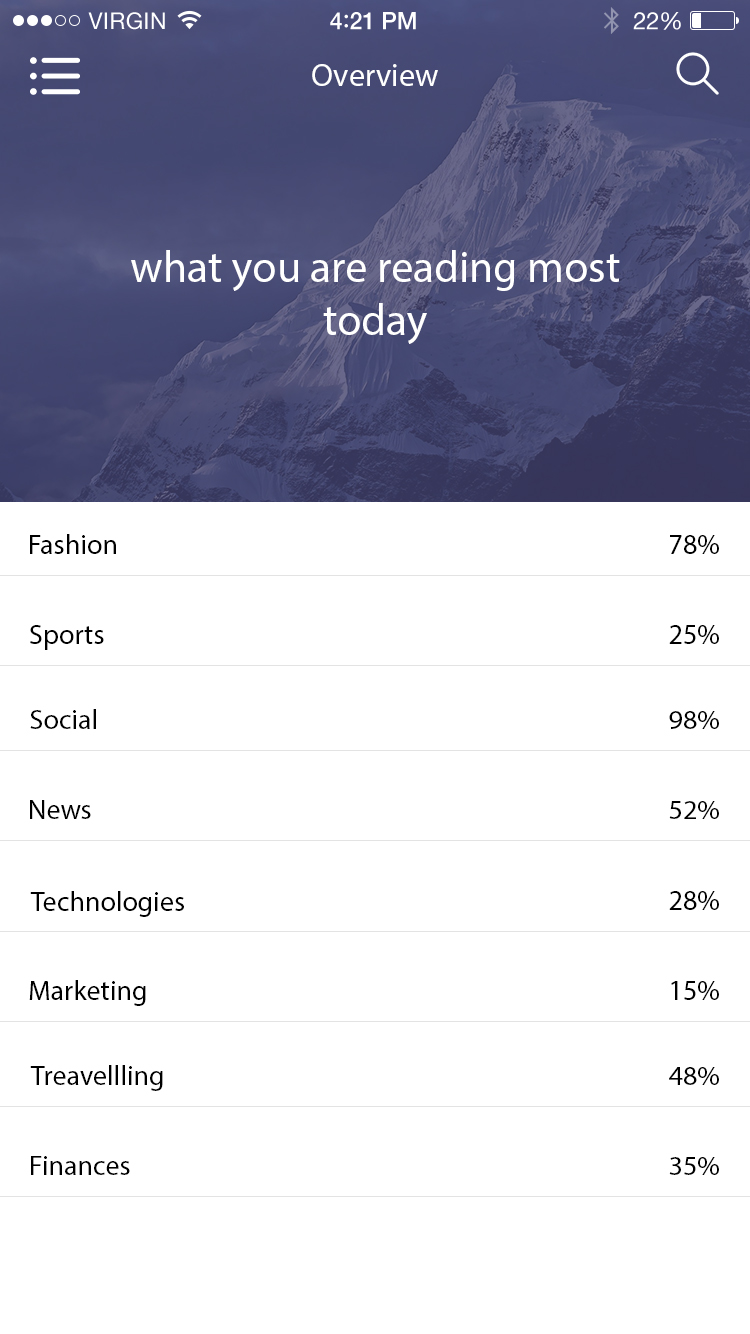Open the hamburger menu drawer

[x=55, y=76]
